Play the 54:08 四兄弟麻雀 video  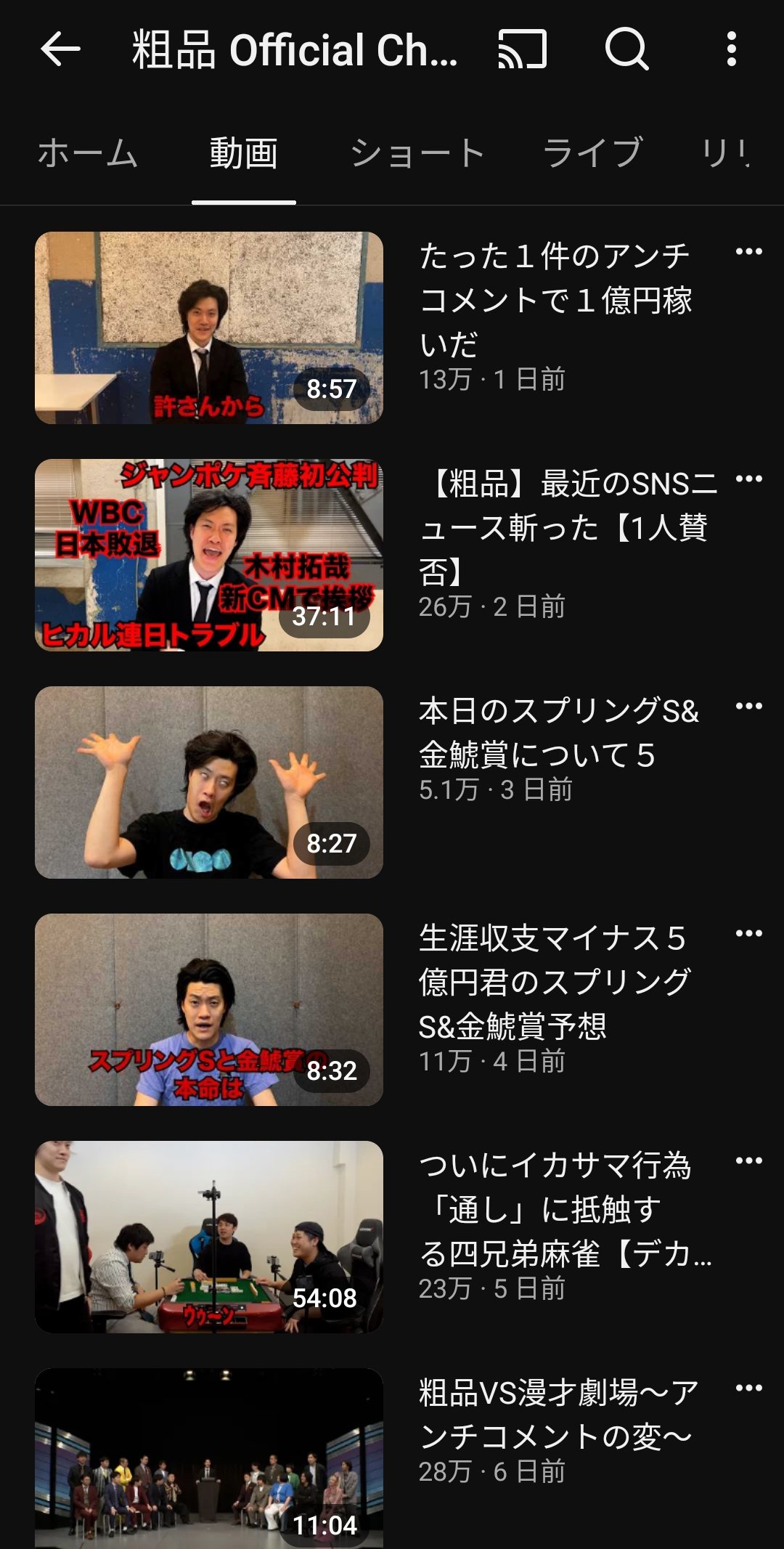click(209, 1237)
